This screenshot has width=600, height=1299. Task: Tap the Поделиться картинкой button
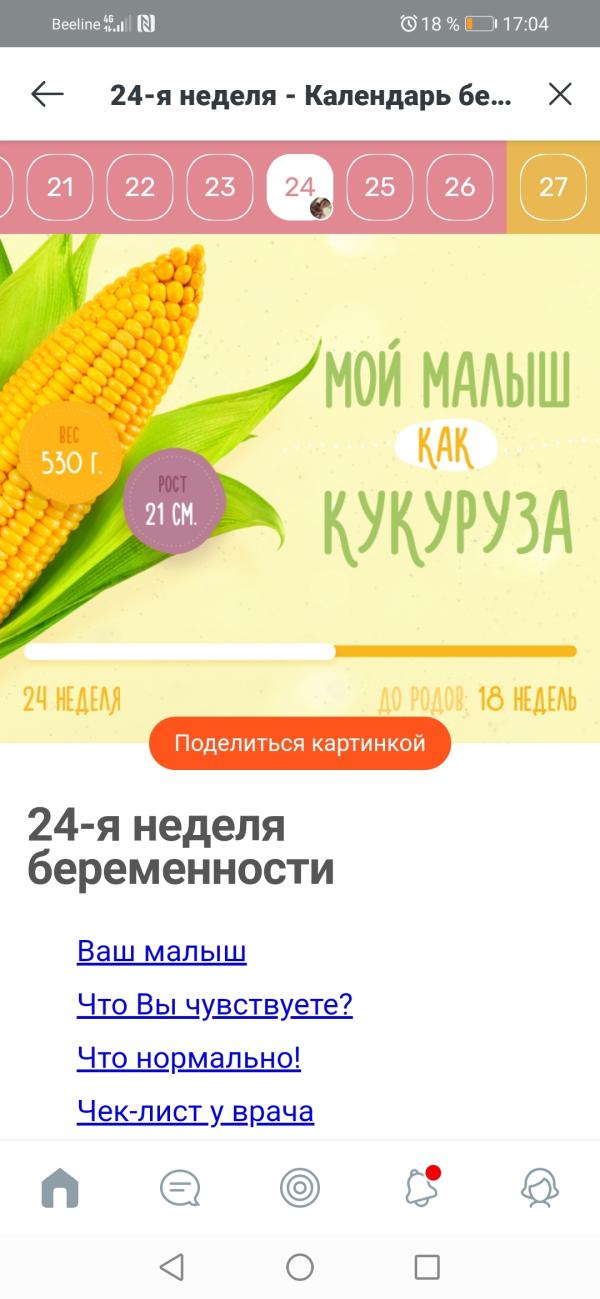tap(300, 743)
